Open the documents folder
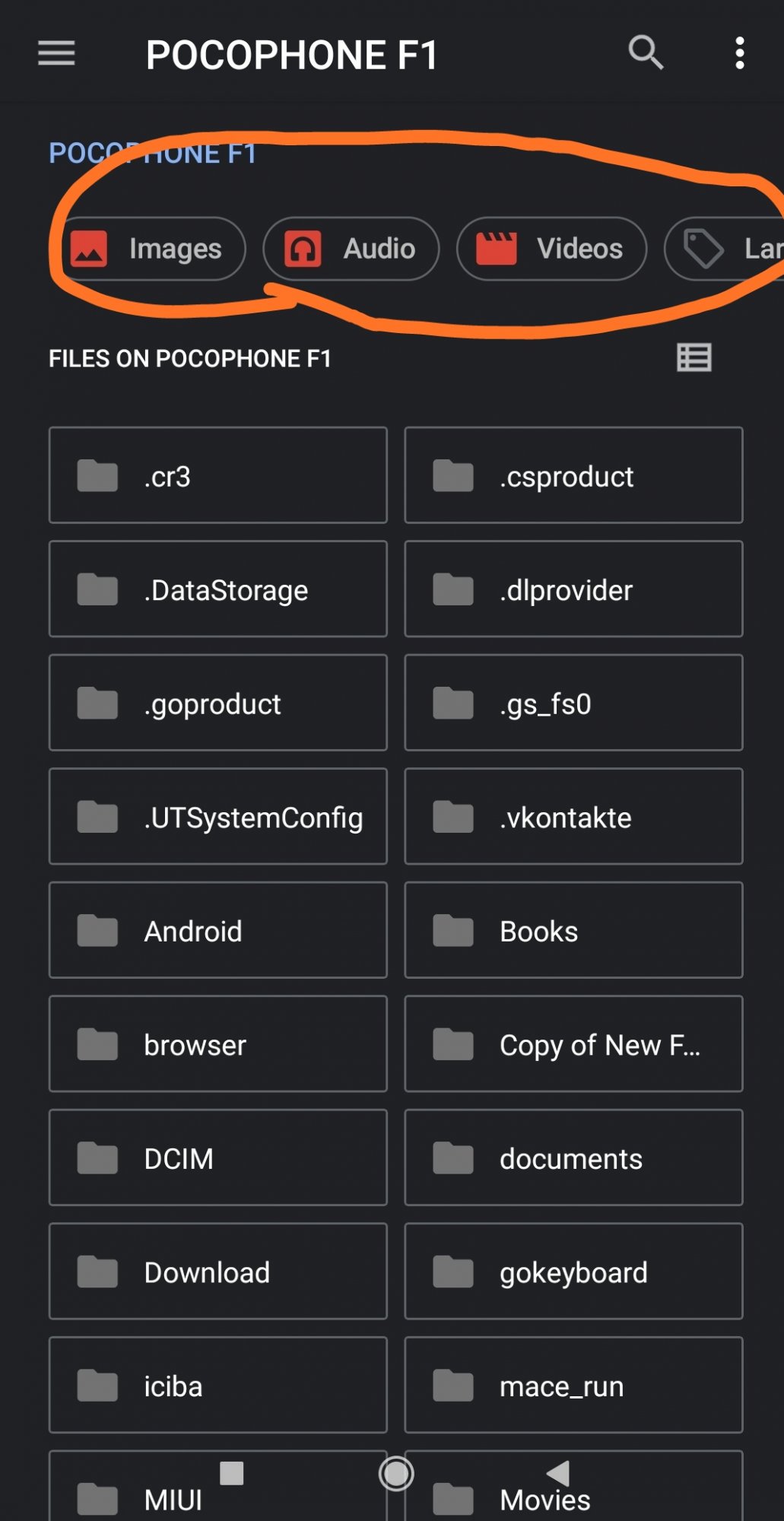 573,1157
